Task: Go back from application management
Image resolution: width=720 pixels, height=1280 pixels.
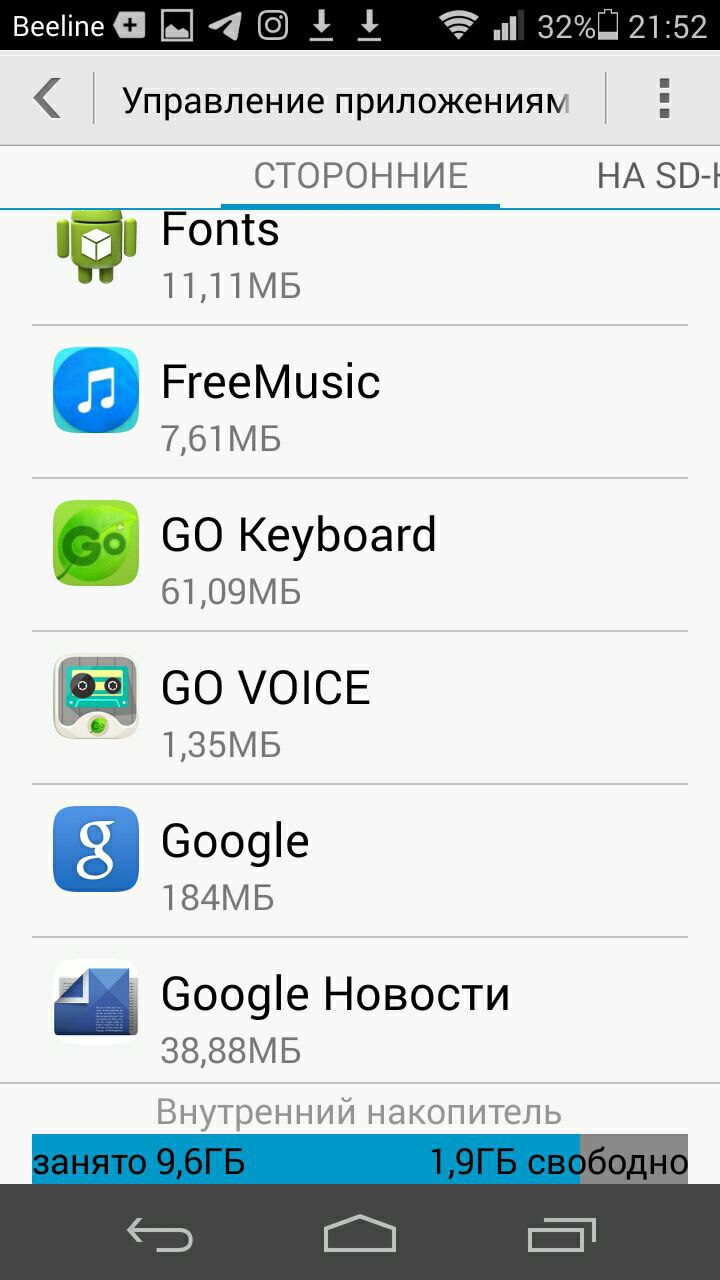Action: 47,99
